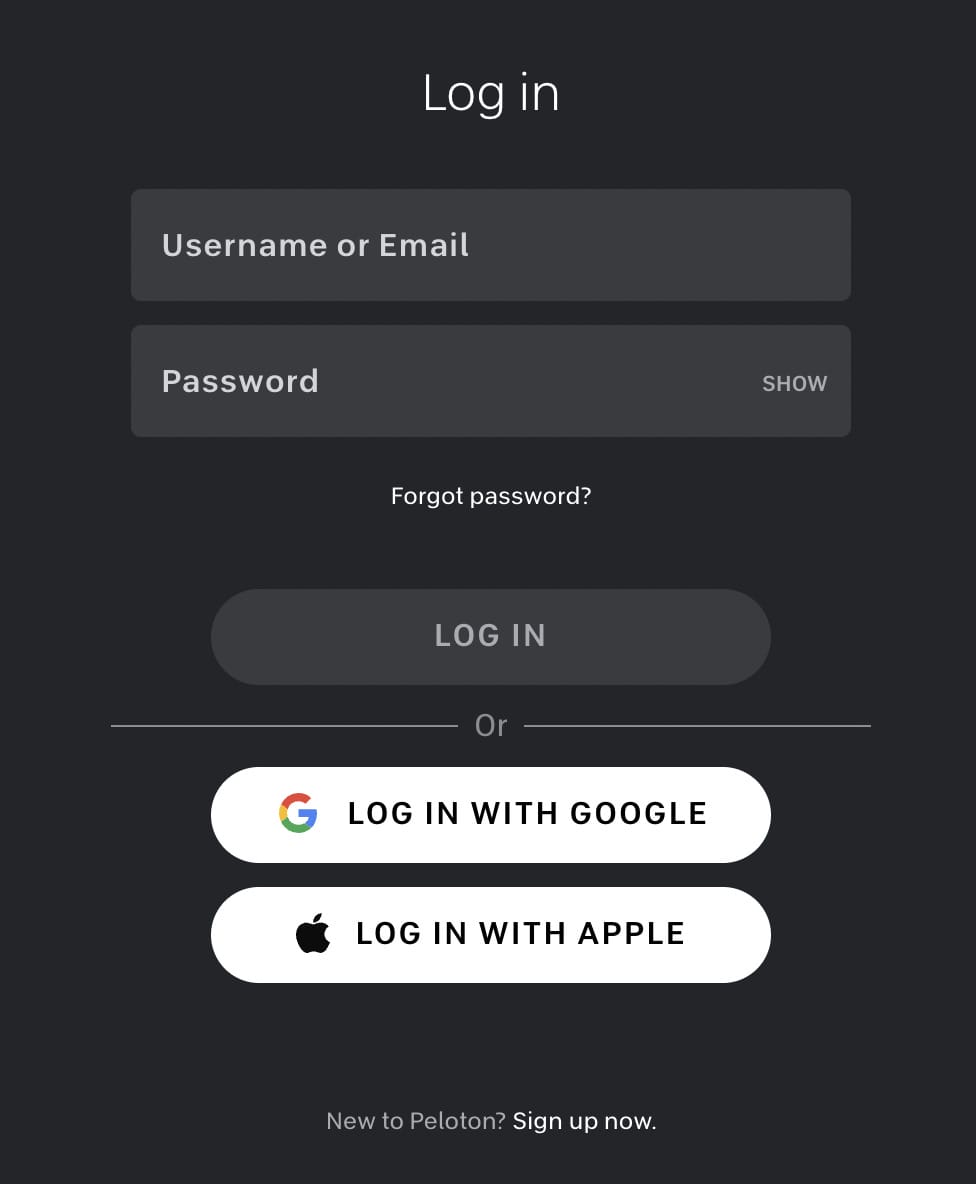Select the Username or Email input field
This screenshot has width=976, height=1184.
(490, 245)
